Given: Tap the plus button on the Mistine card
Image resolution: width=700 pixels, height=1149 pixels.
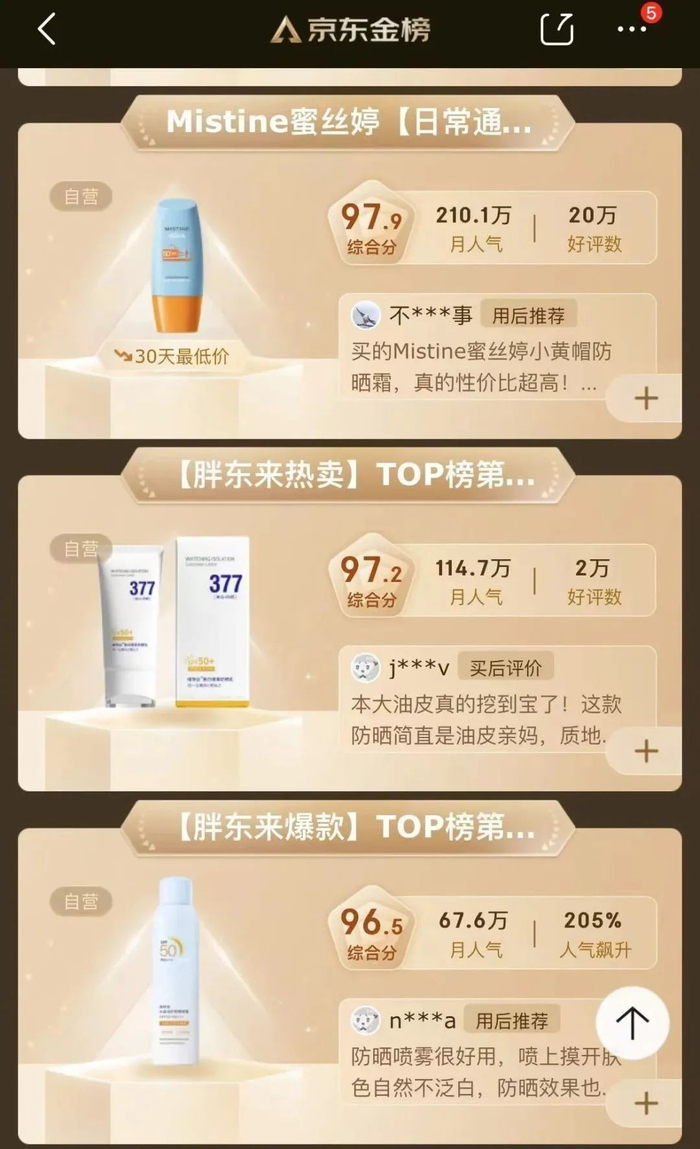Looking at the screenshot, I should [646, 399].
